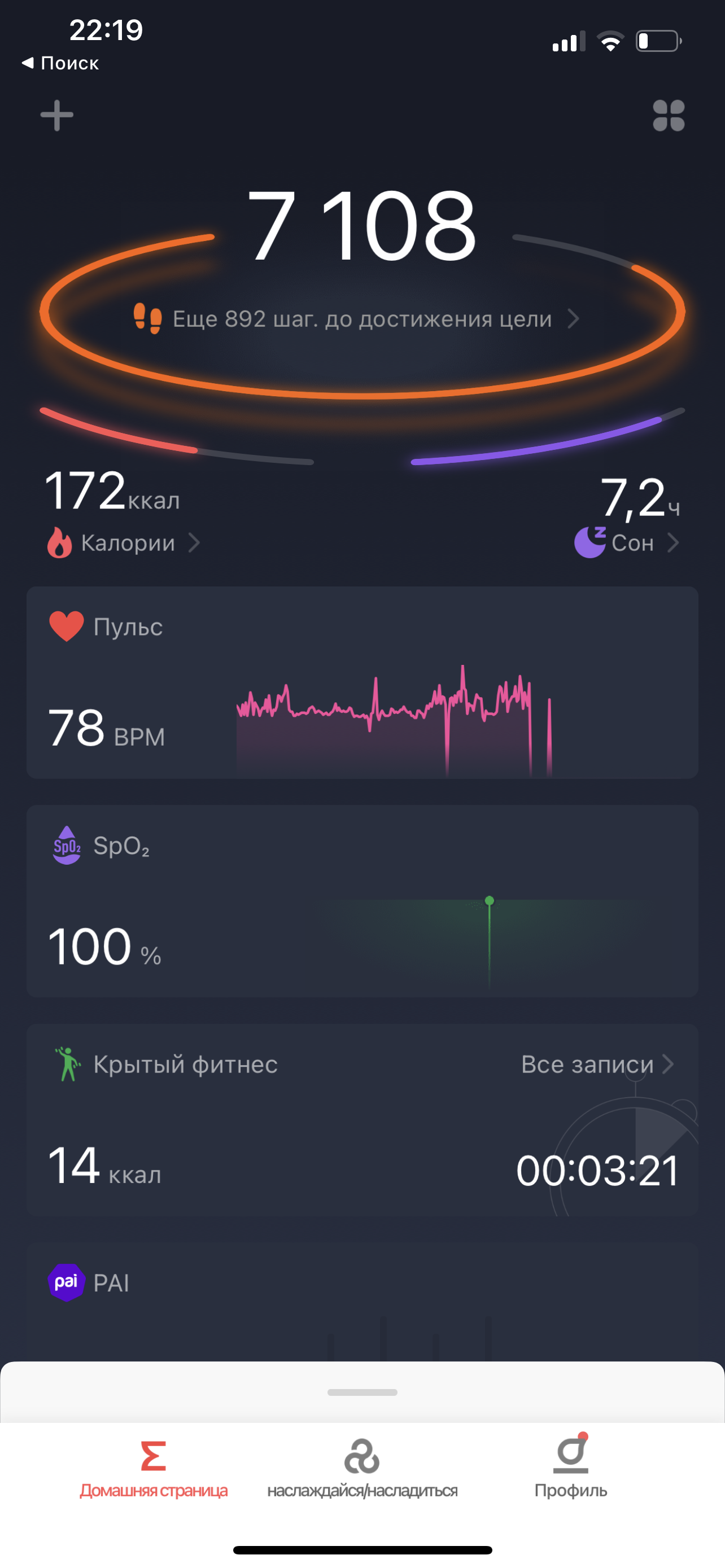Image resolution: width=725 pixels, height=1568 pixels.
Task: Open the SpO₂ card
Action: (x=361, y=901)
